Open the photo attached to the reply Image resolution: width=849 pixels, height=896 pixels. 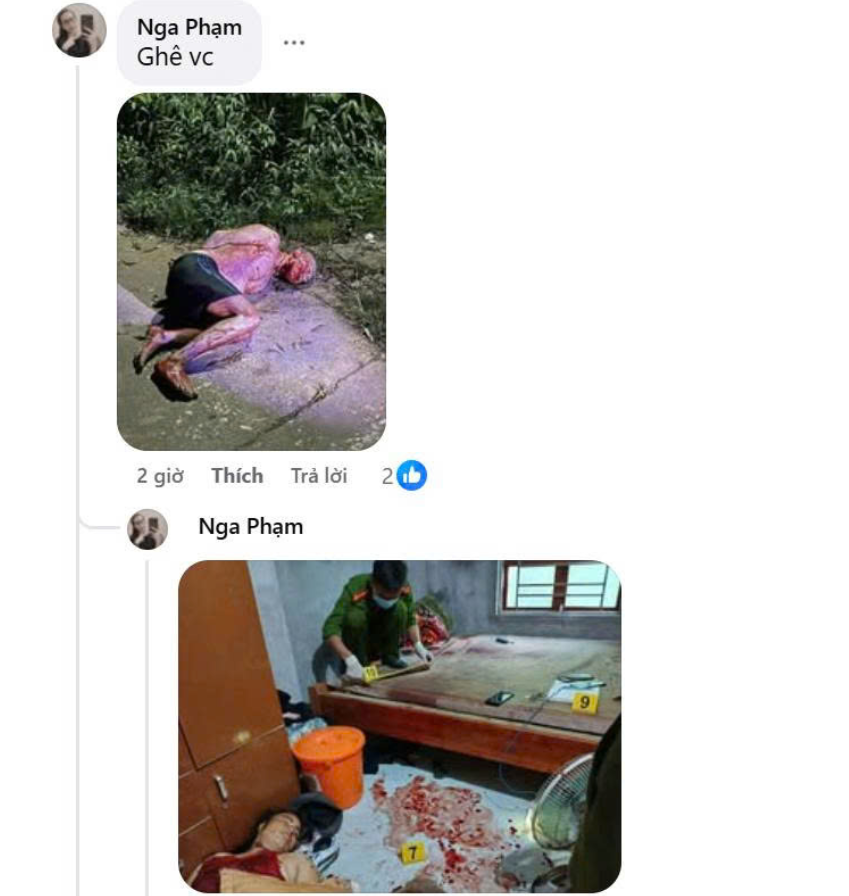coord(399,726)
